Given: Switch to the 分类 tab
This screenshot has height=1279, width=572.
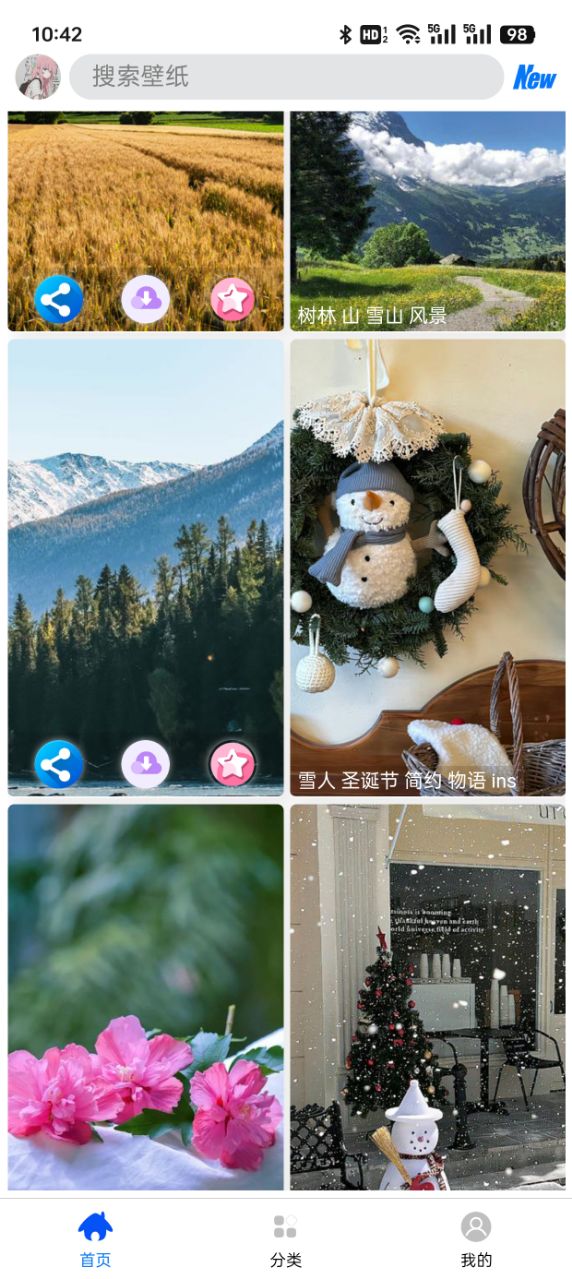Looking at the screenshot, I should 286,1240.
